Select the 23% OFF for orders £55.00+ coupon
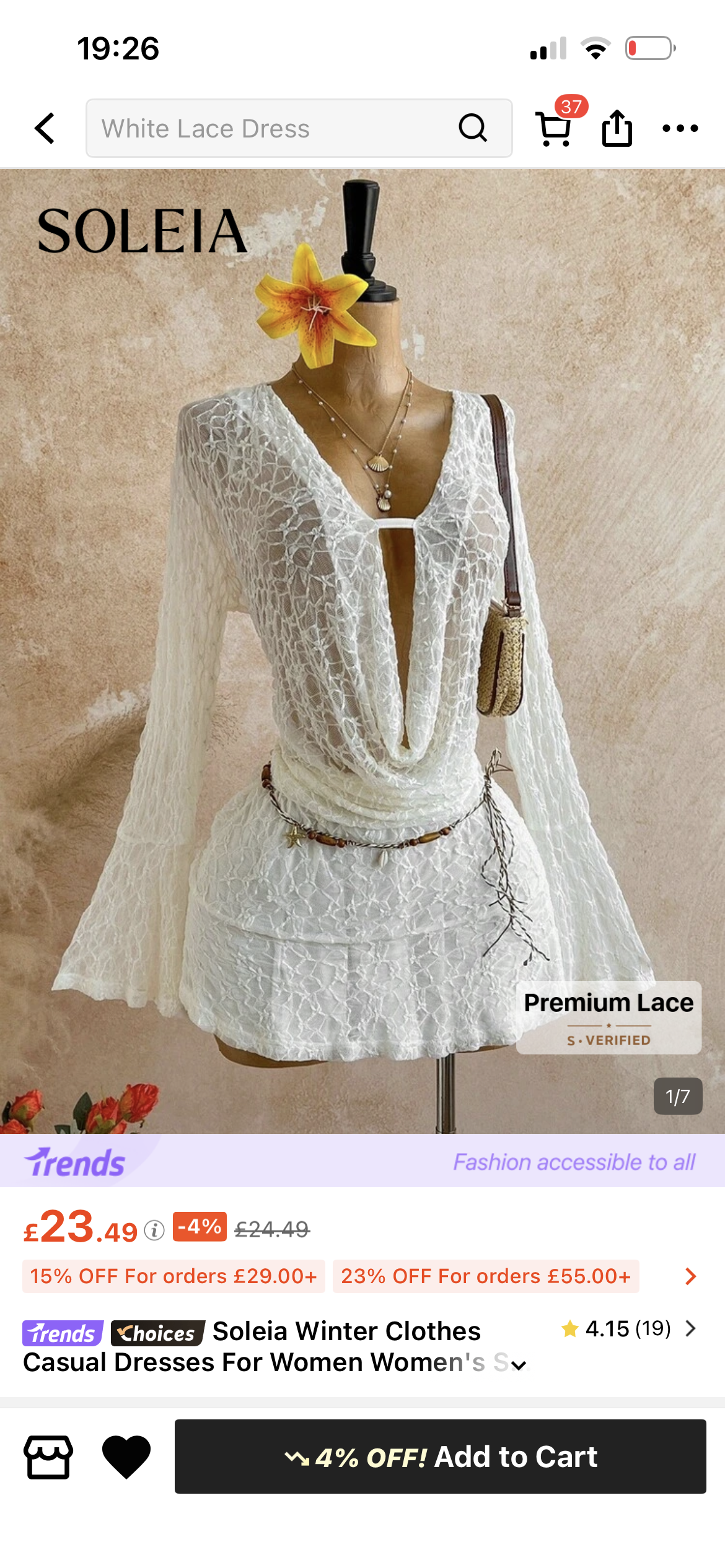The height and width of the screenshot is (1568, 725). point(486,1276)
